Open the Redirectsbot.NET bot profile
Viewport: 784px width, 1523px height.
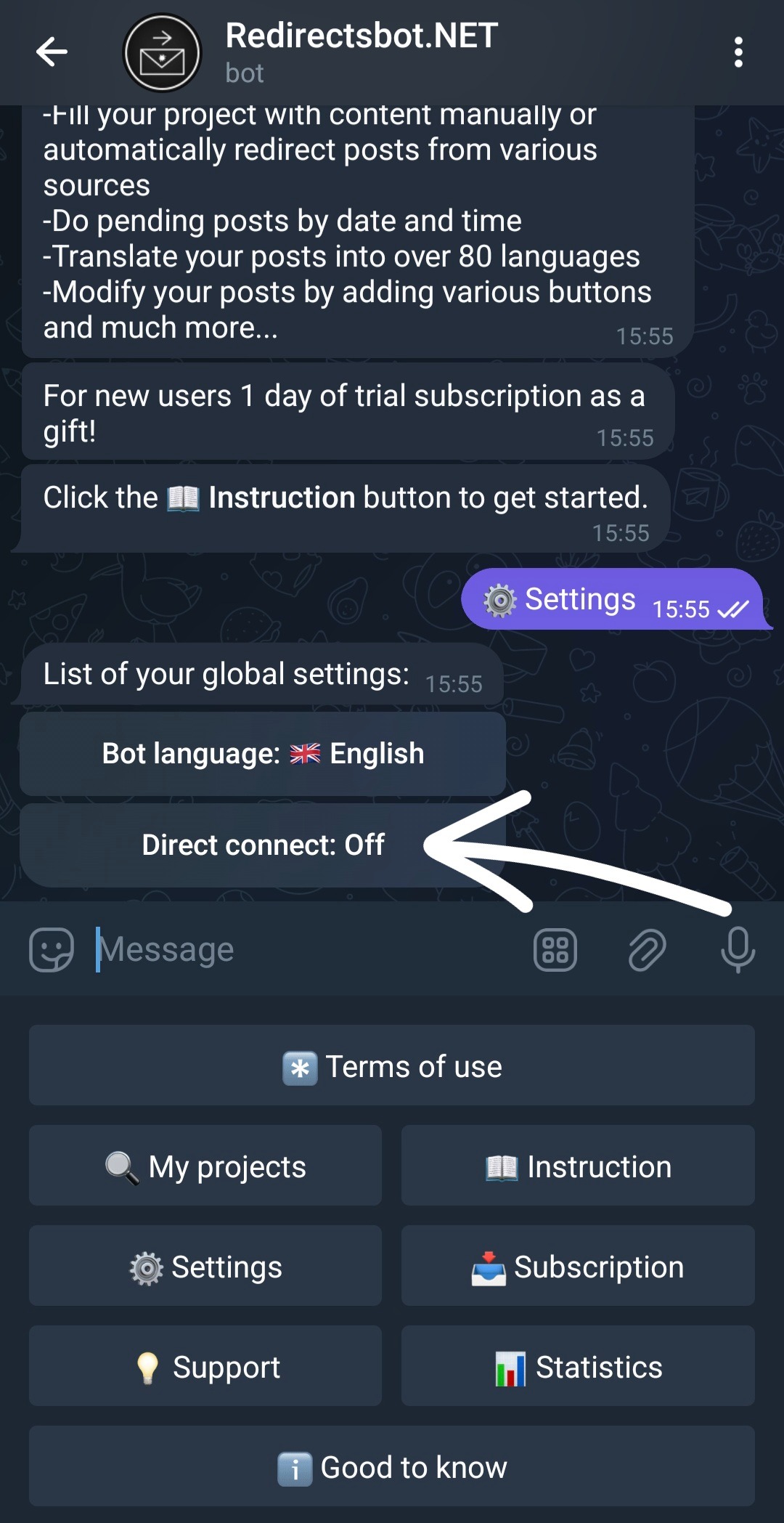pos(361,51)
